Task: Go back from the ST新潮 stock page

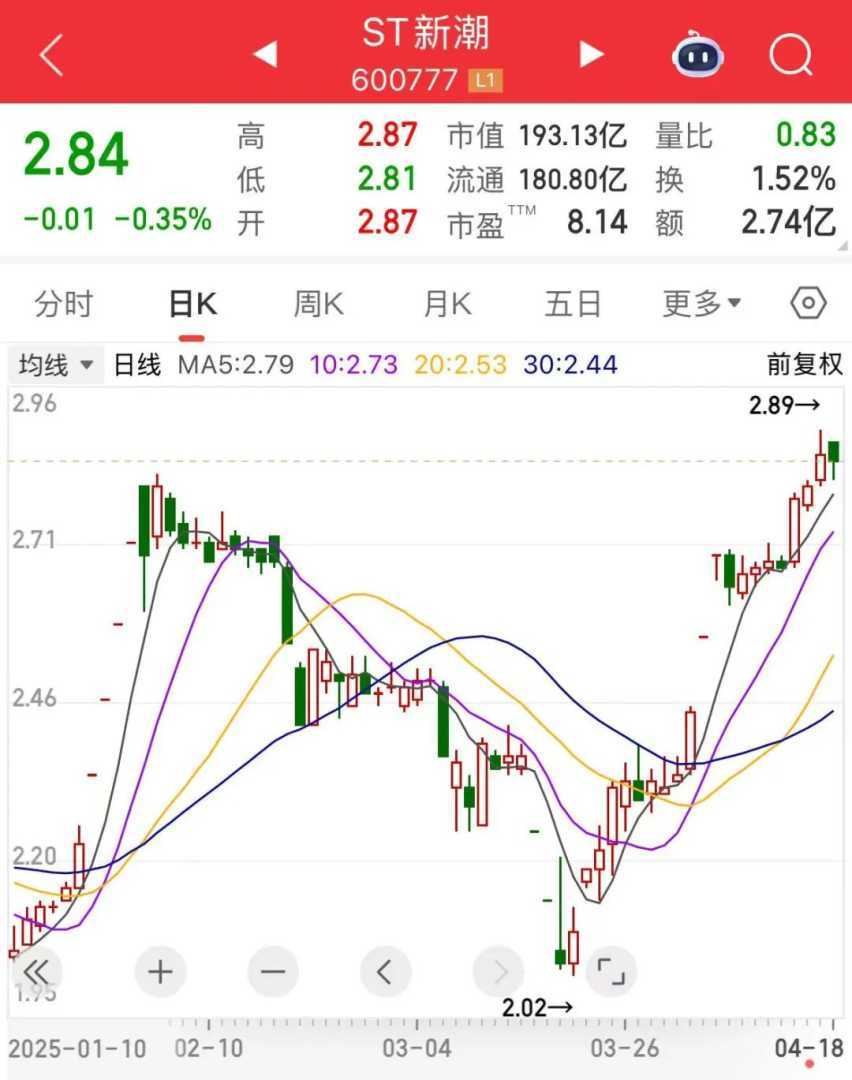Action: 52,54
